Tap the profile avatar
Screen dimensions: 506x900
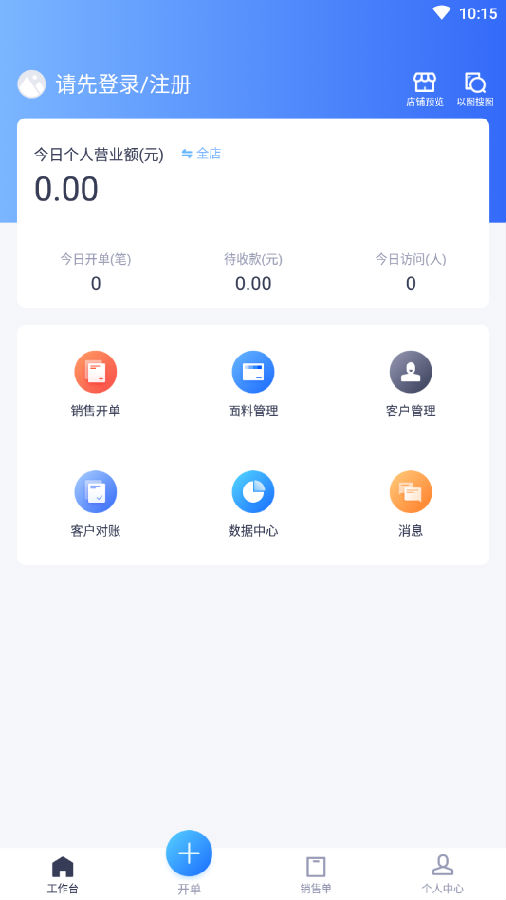(32, 84)
